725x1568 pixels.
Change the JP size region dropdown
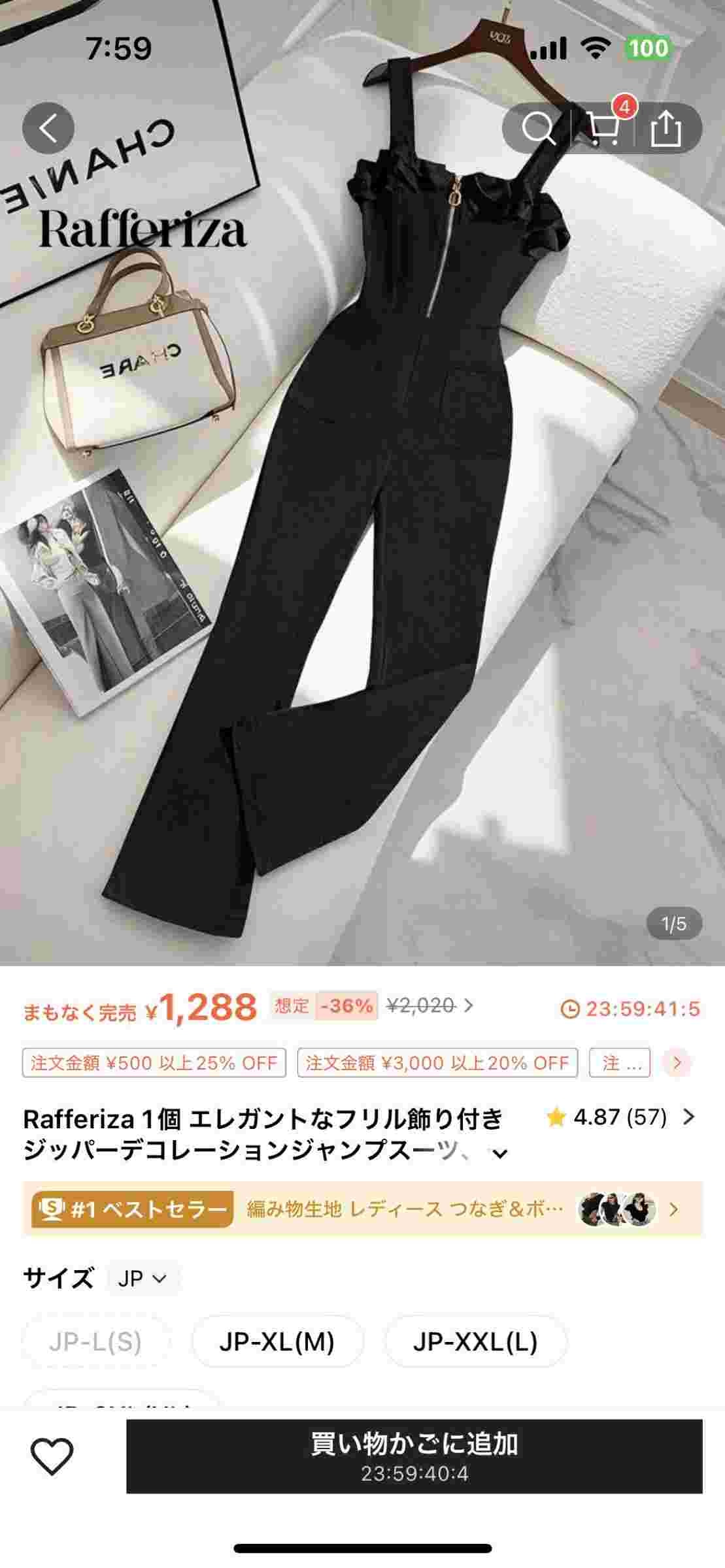[x=143, y=1279]
